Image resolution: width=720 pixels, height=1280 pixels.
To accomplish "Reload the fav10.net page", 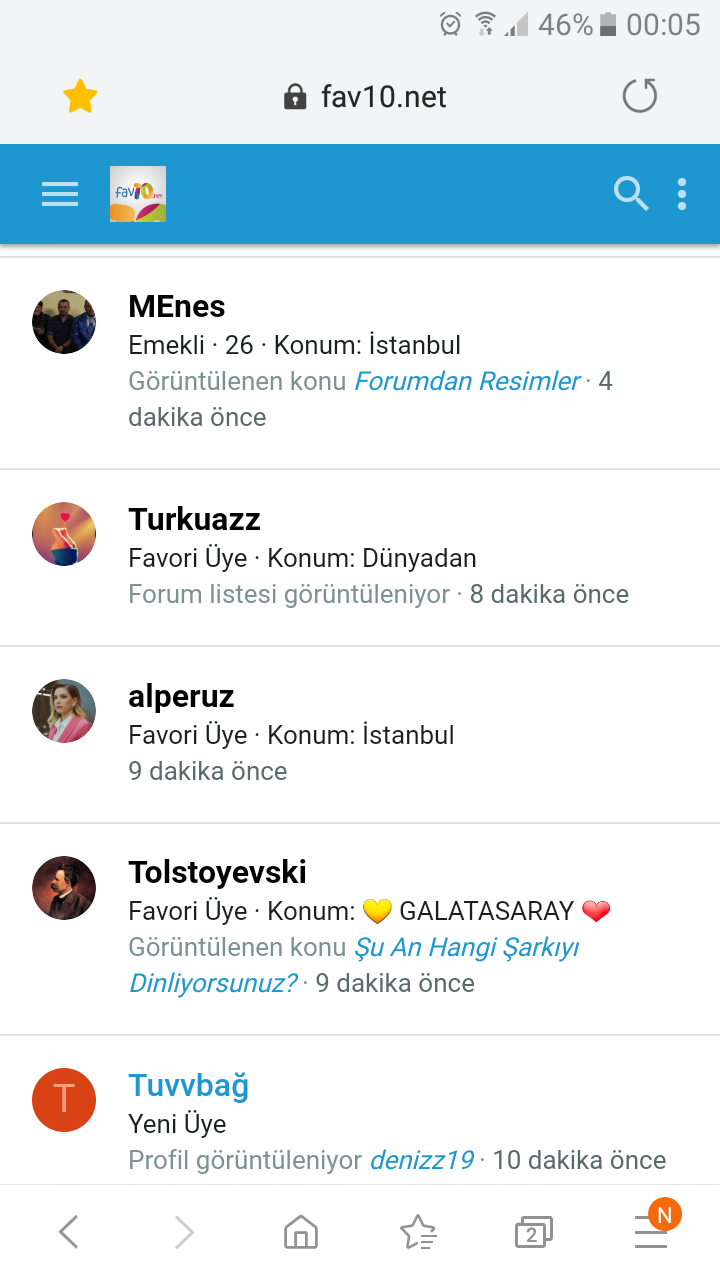I will point(639,97).
